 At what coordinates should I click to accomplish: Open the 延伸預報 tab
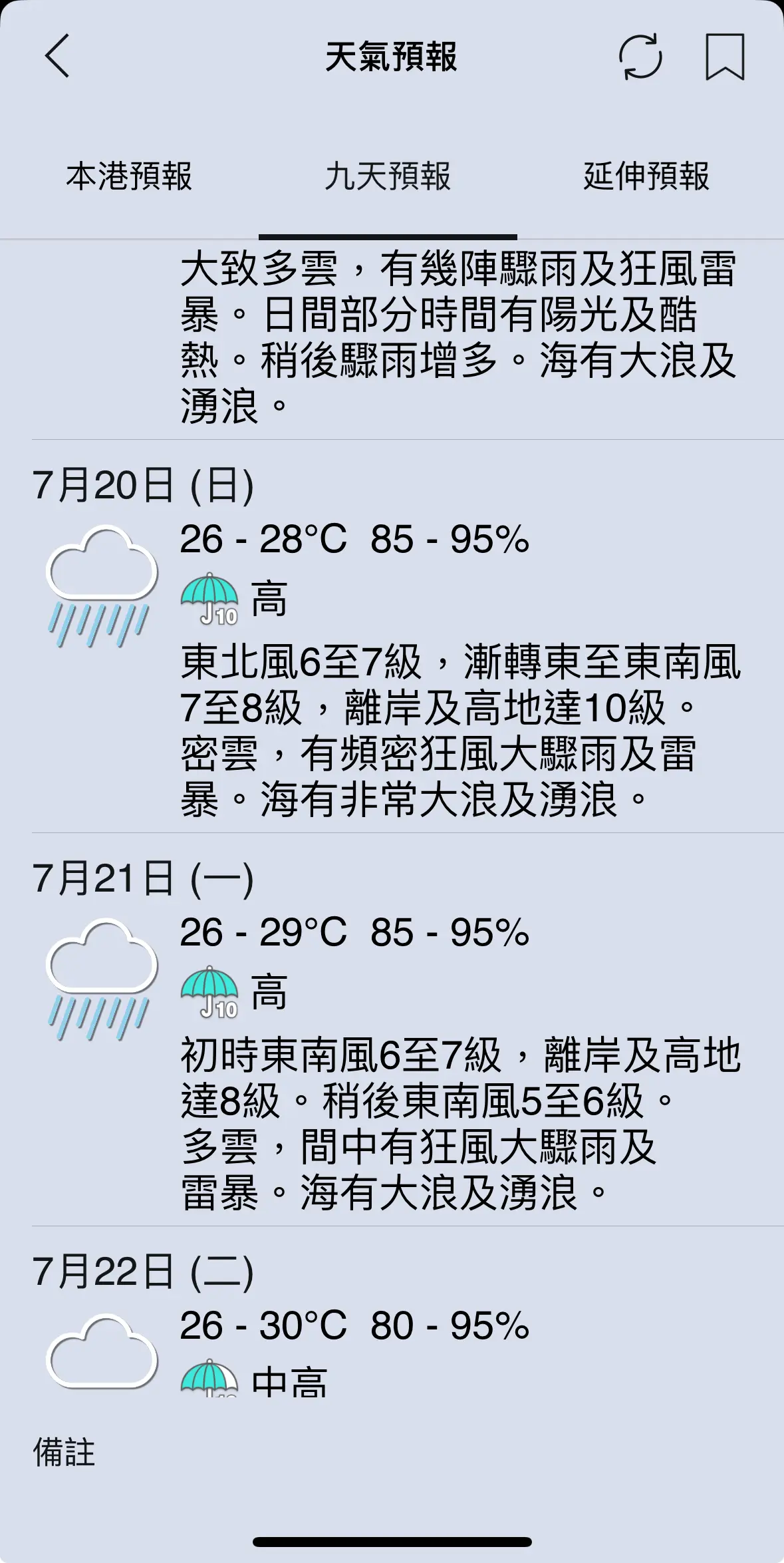coord(646,177)
